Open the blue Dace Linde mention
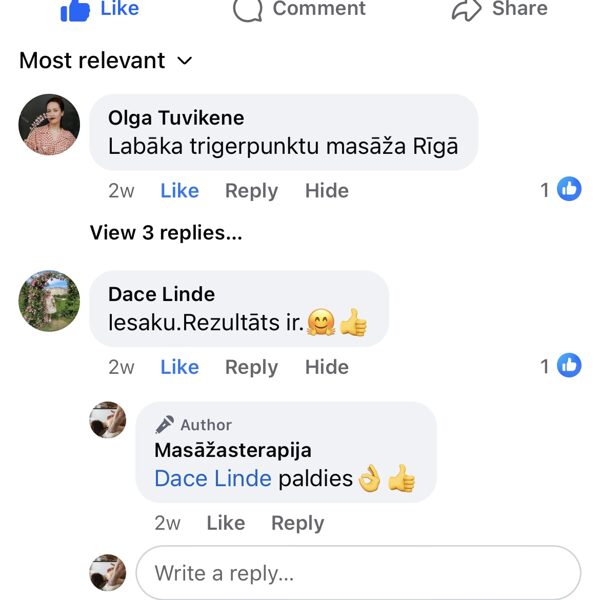The image size is (600, 600). tap(212, 479)
